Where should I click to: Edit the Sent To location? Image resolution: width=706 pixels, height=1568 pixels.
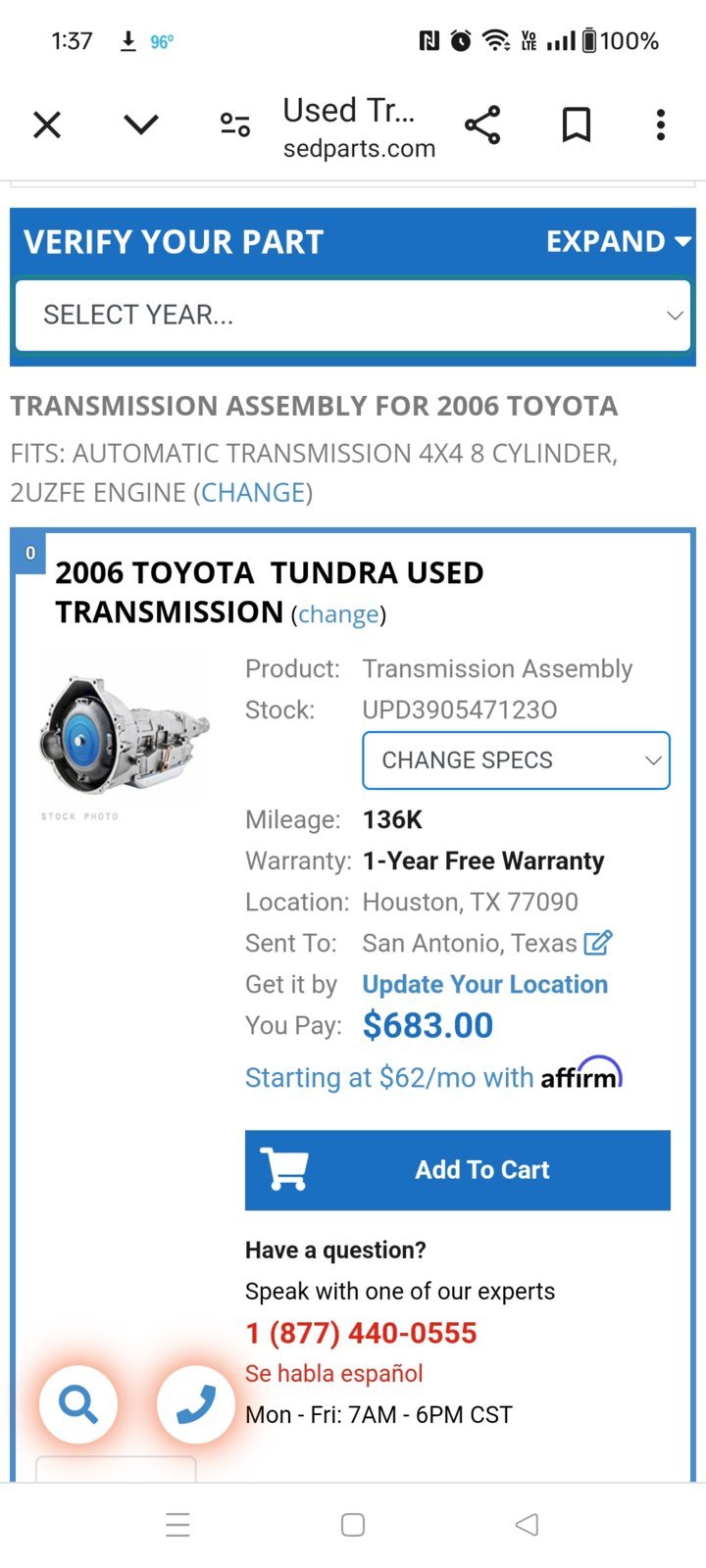point(598,943)
